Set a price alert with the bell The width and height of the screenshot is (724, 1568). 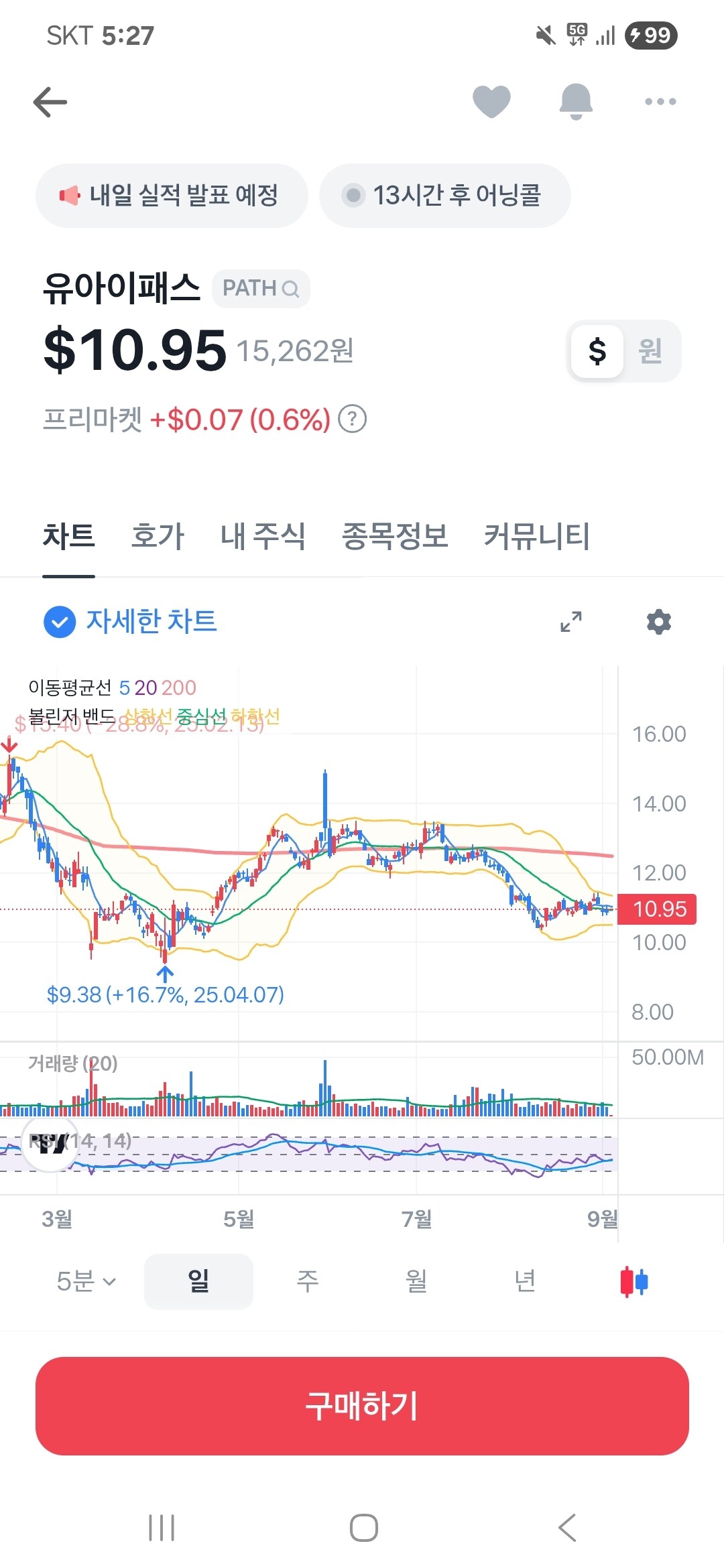click(x=576, y=102)
